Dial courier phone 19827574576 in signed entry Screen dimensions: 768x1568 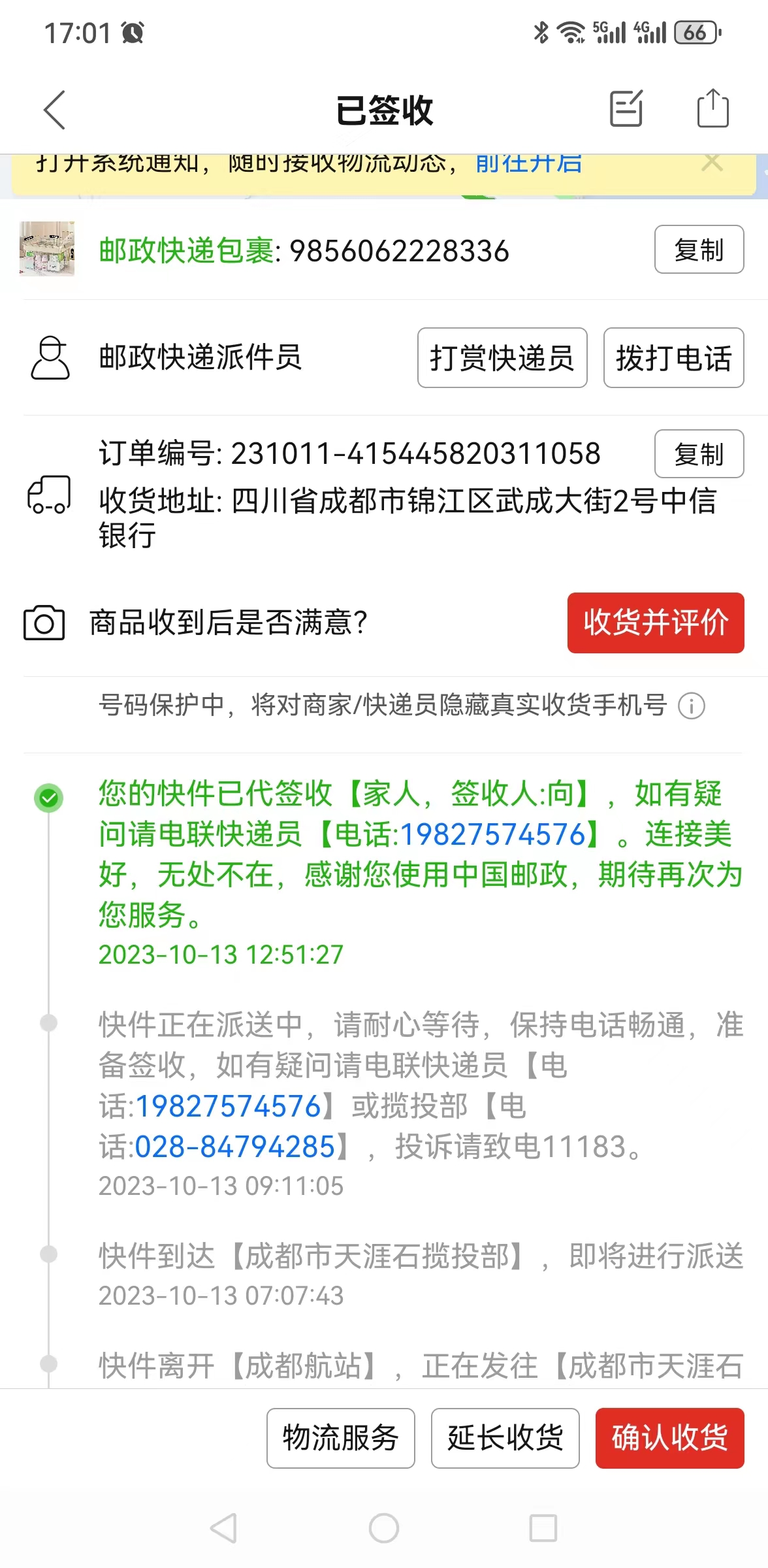coord(493,834)
